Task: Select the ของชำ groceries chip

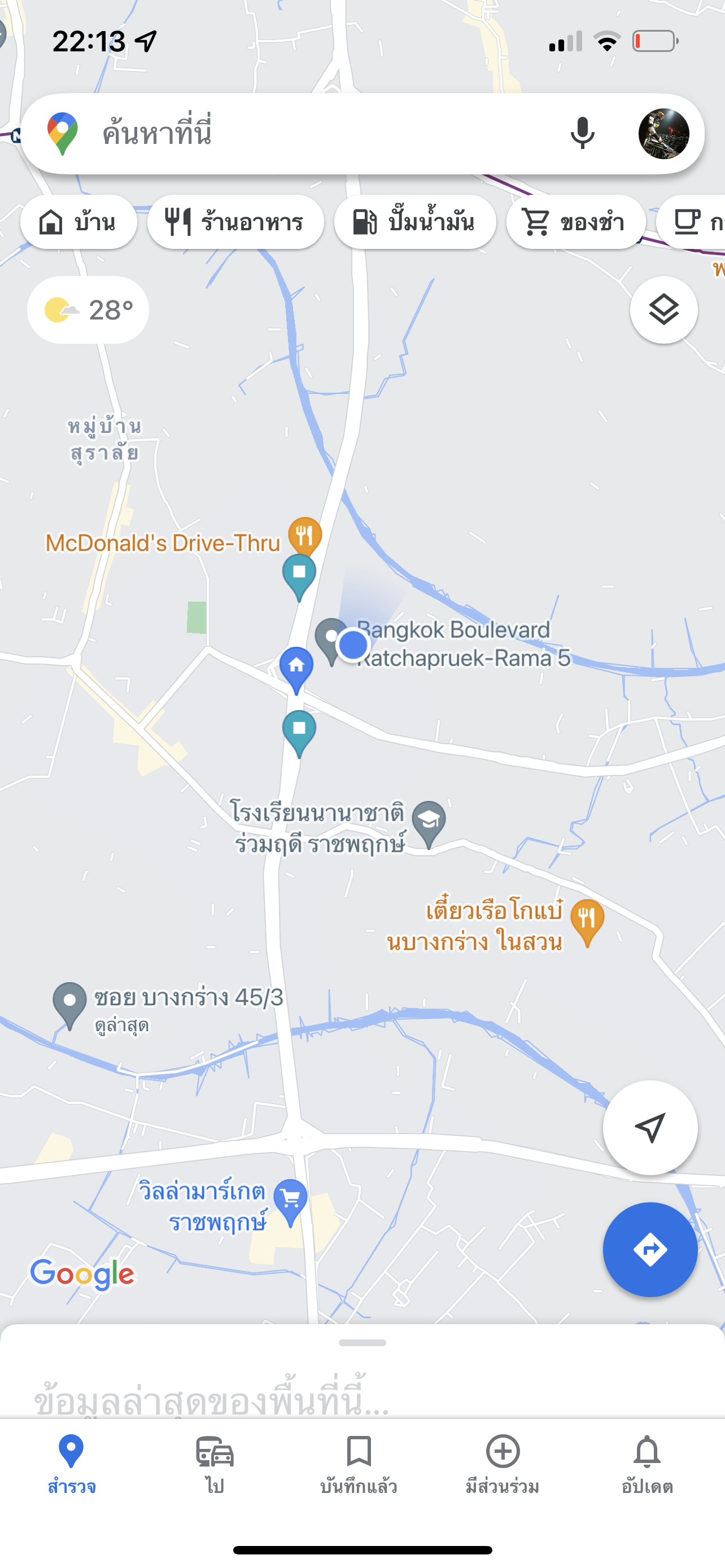Action: (x=576, y=222)
